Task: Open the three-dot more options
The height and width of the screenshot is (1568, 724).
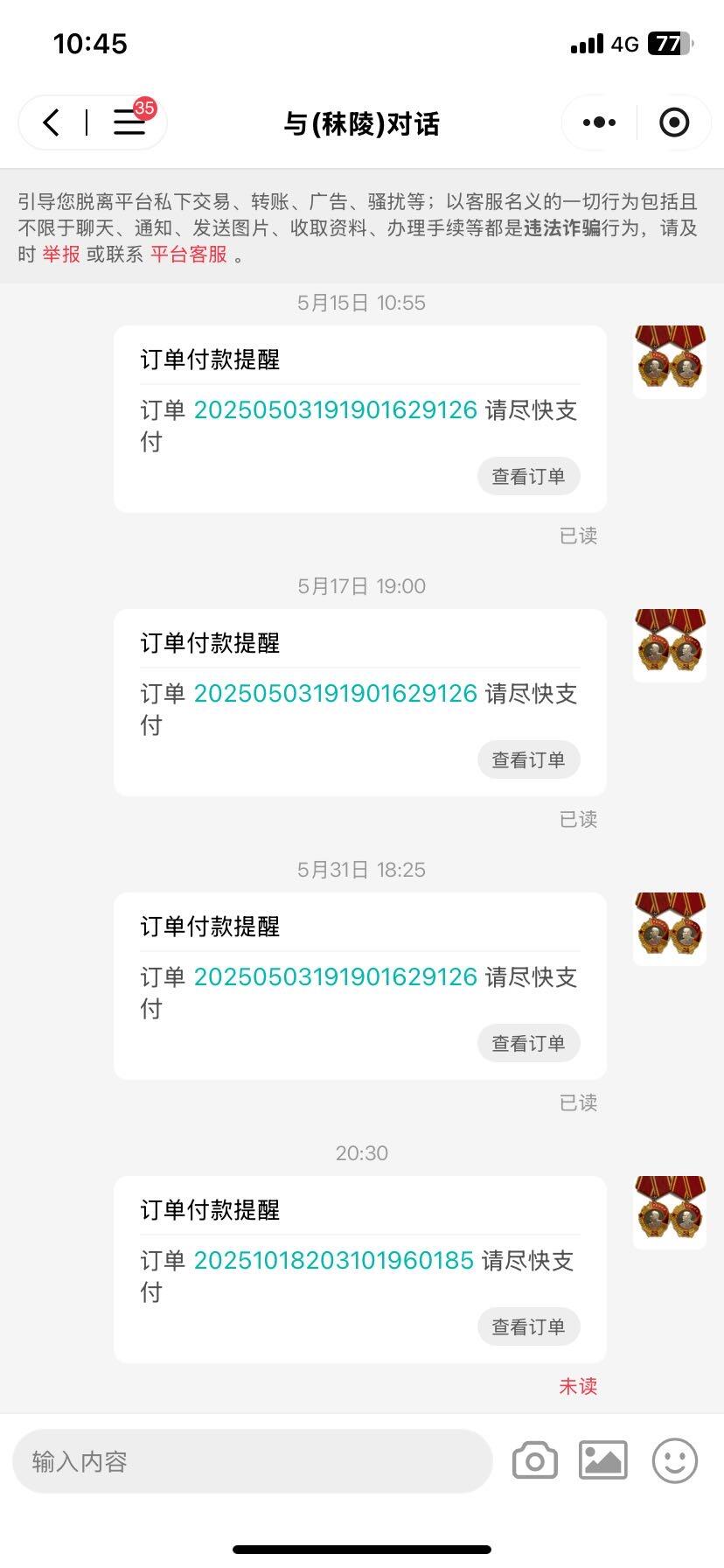Action: 599,122
